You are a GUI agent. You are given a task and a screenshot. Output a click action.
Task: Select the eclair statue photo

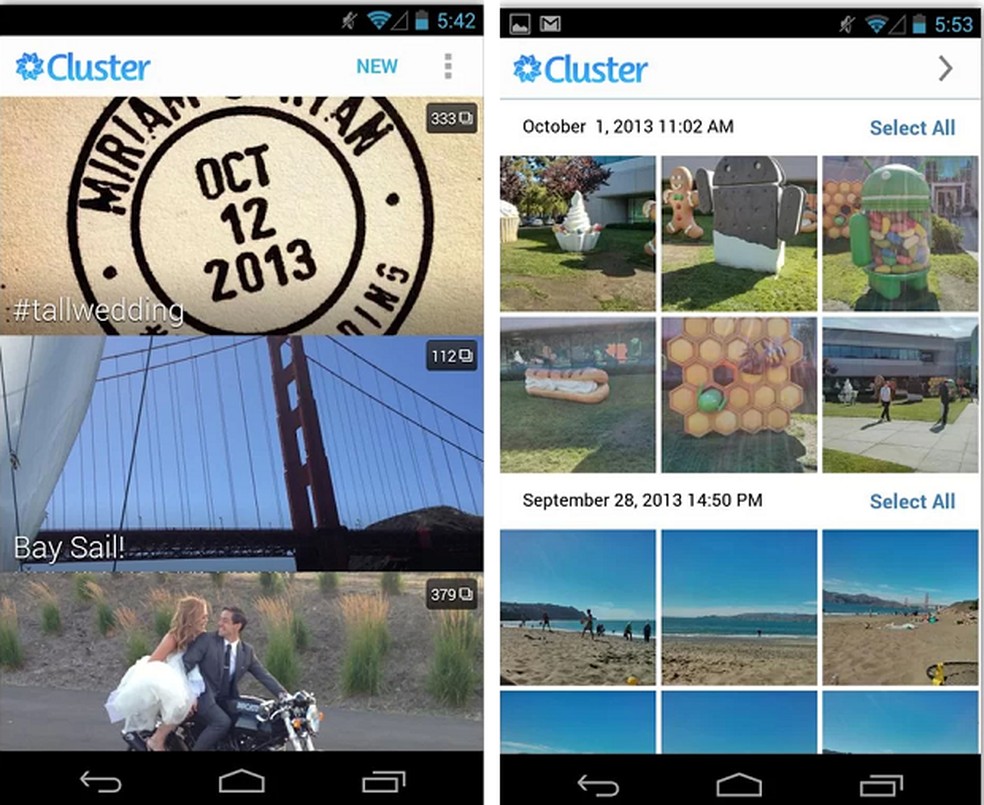pos(577,395)
